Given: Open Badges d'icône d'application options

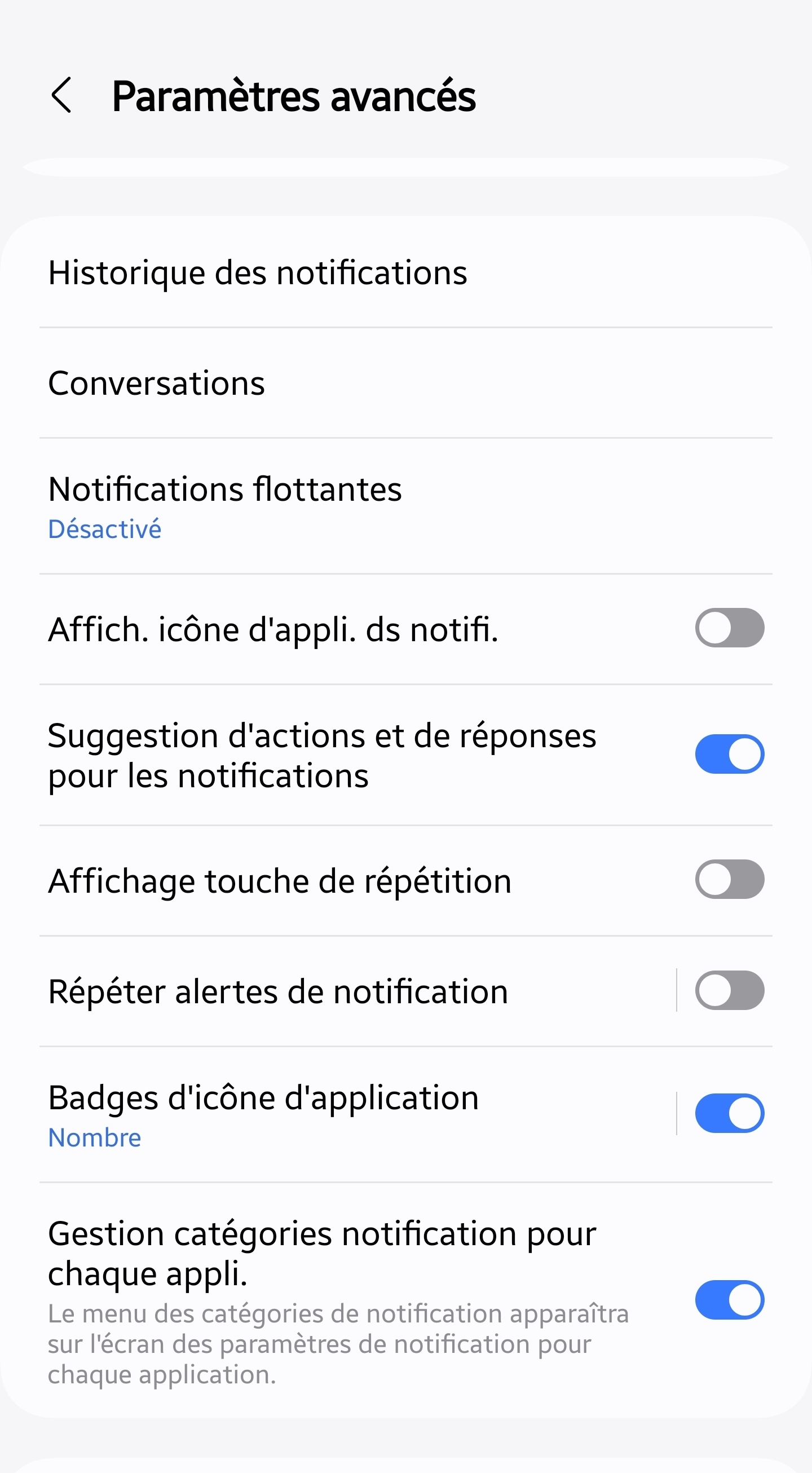Looking at the screenshot, I should 263,1114.
